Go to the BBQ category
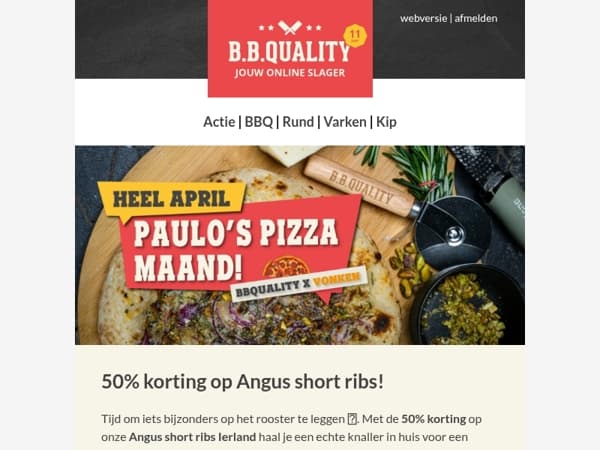 point(259,122)
